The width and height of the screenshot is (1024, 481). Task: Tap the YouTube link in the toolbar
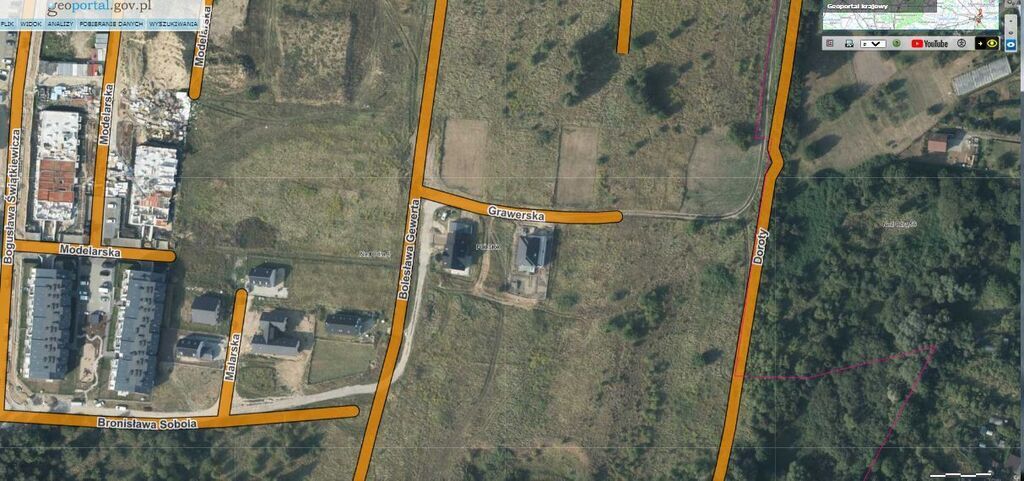tap(929, 44)
